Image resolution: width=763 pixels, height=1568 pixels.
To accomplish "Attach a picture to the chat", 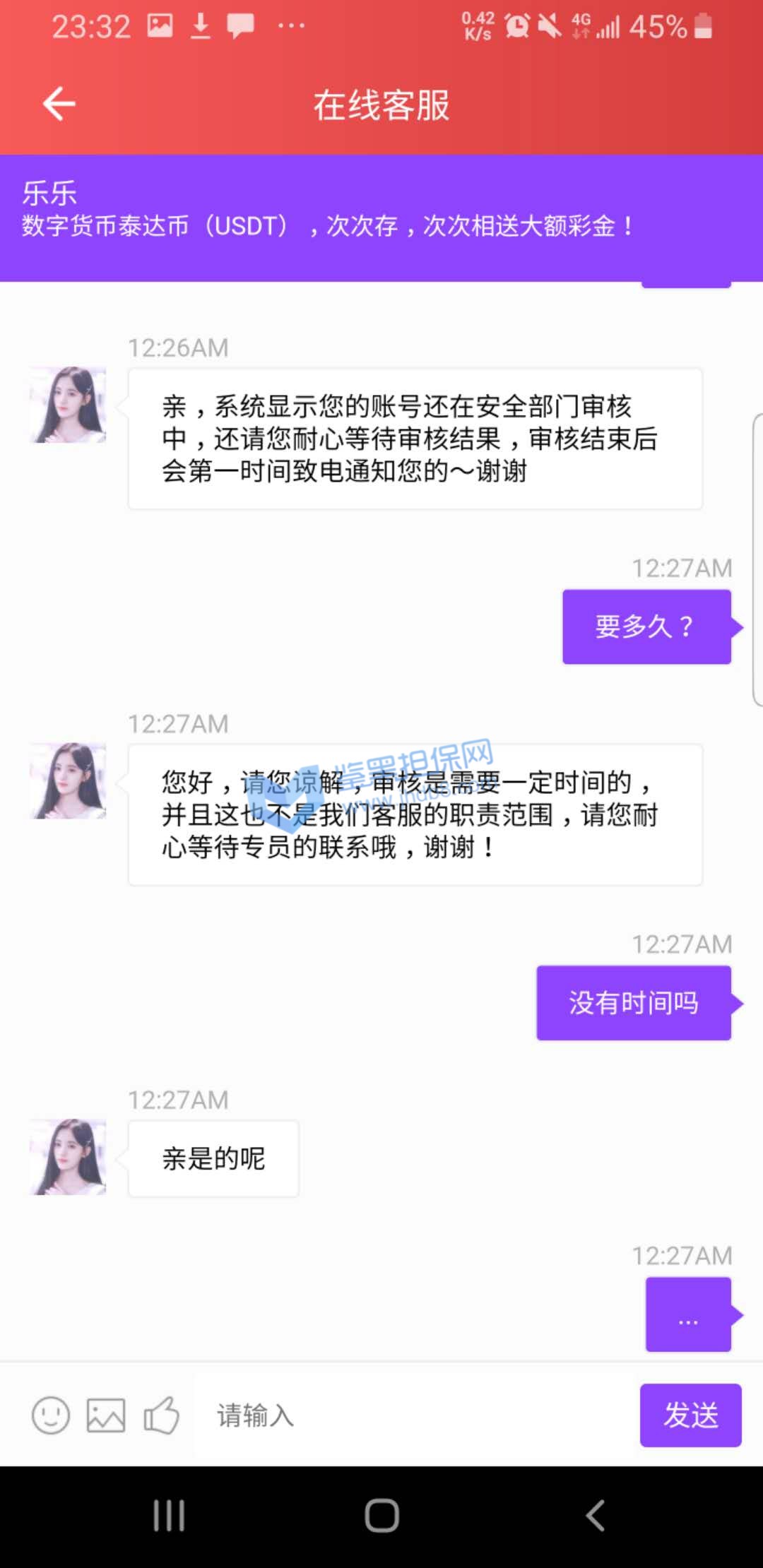I will [106, 1415].
